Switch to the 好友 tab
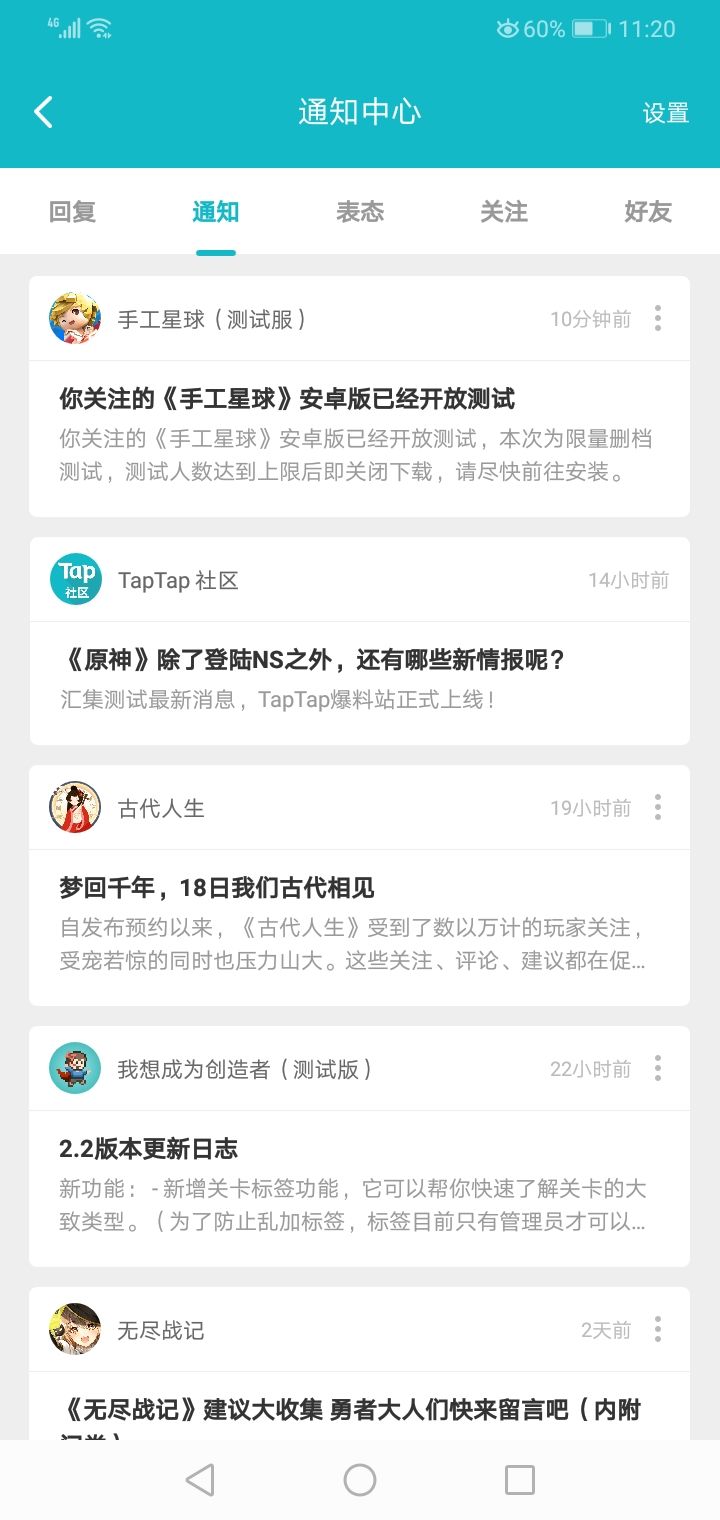This screenshot has width=720, height=1520. (647, 211)
